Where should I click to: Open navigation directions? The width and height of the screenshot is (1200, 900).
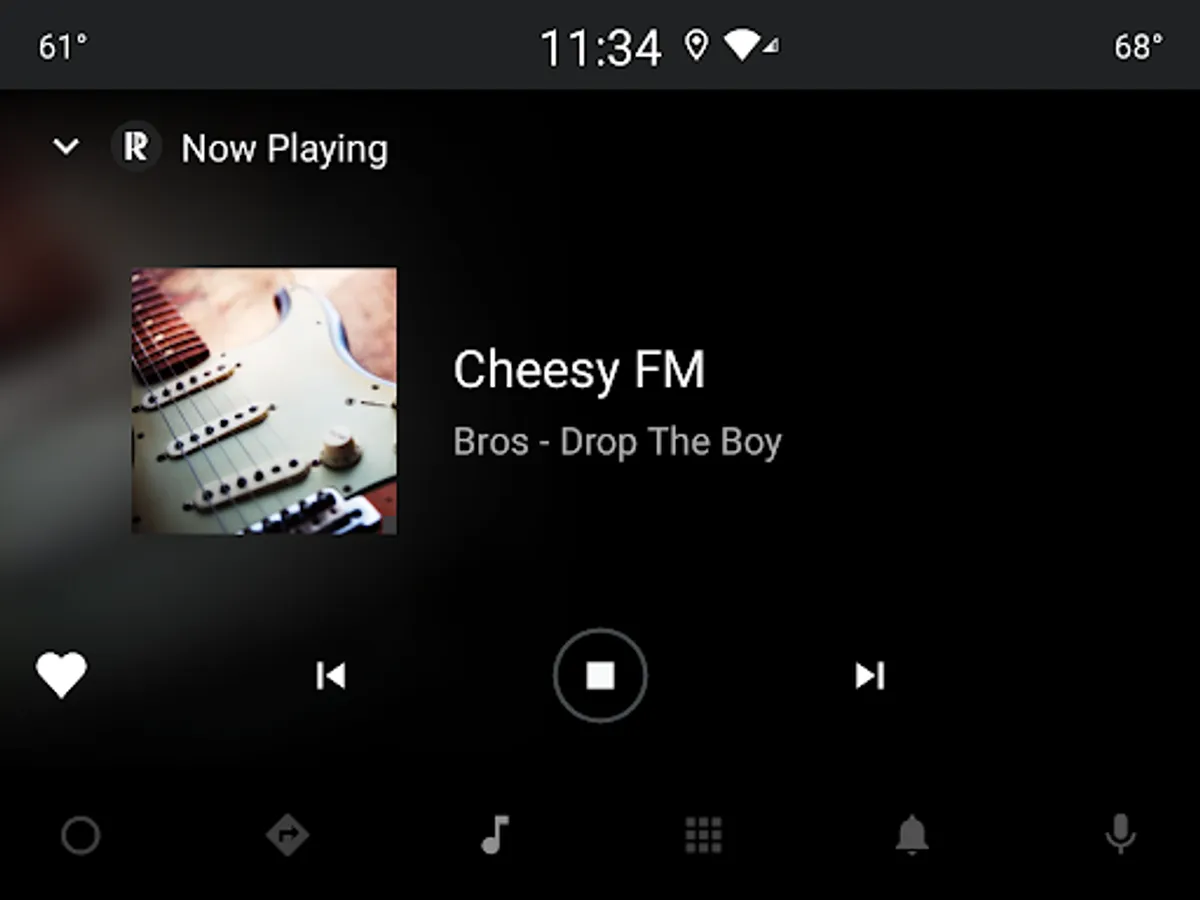pyautogui.click(x=287, y=835)
